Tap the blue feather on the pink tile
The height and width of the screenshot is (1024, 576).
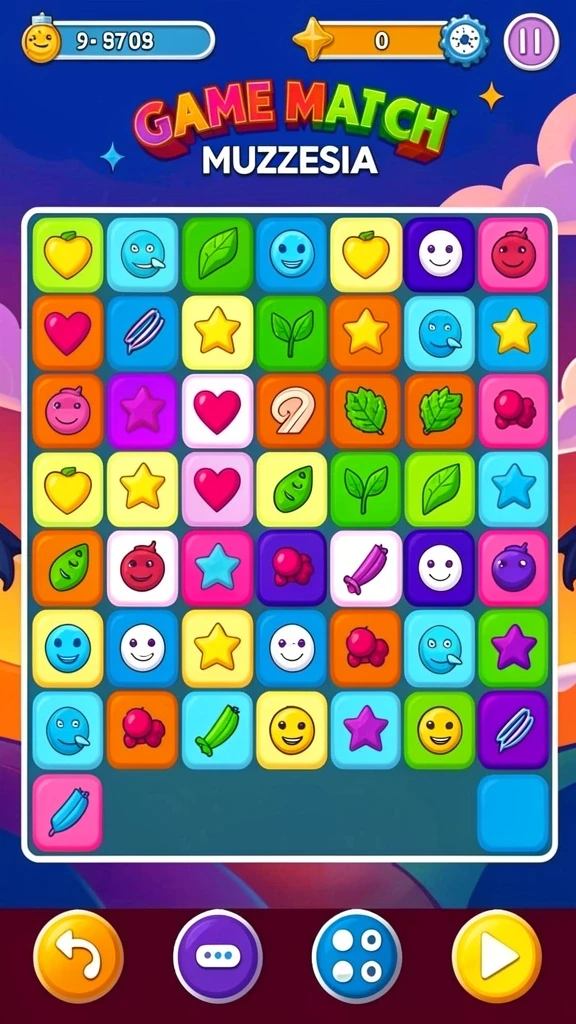tap(68, 812)
